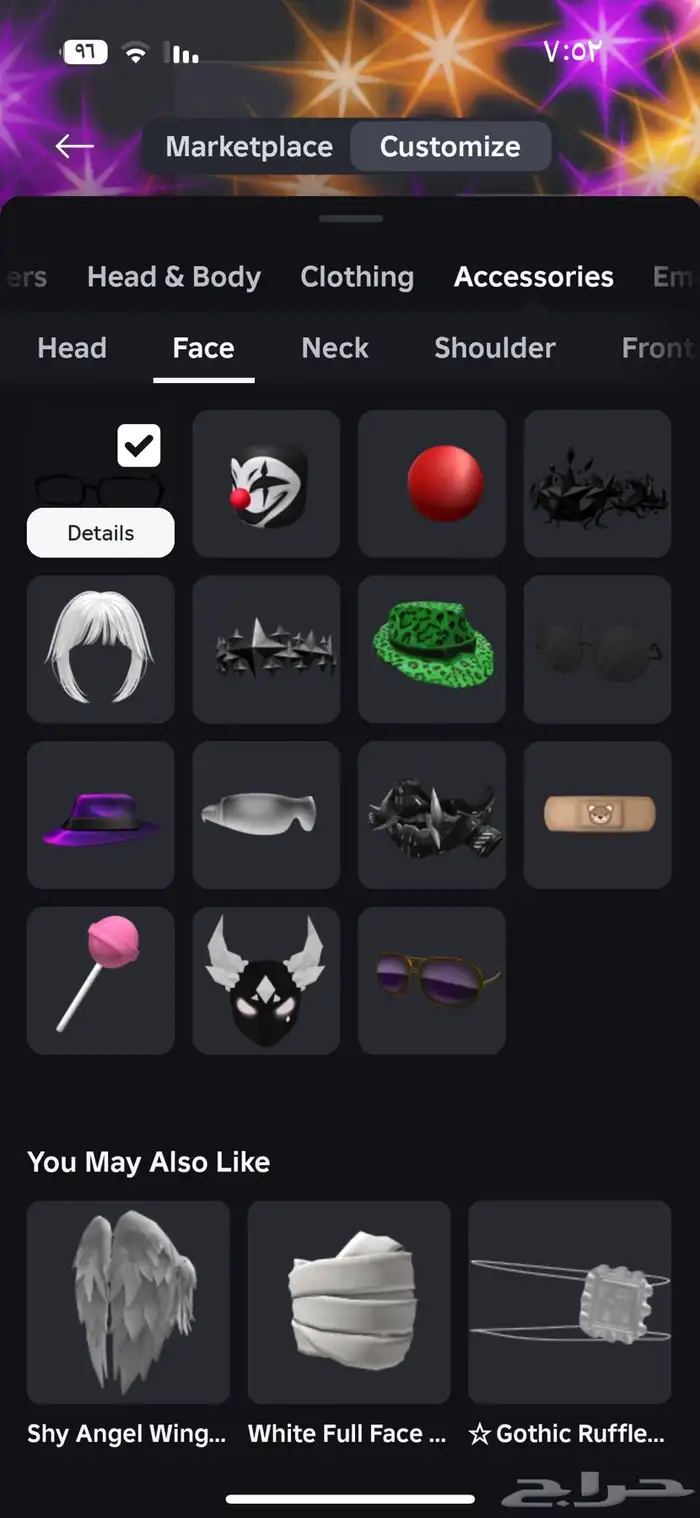Image resolution: width=700 pixels, height=1518 pixels.
Task: Equip the white hair accessory
Action: point(100,649)
